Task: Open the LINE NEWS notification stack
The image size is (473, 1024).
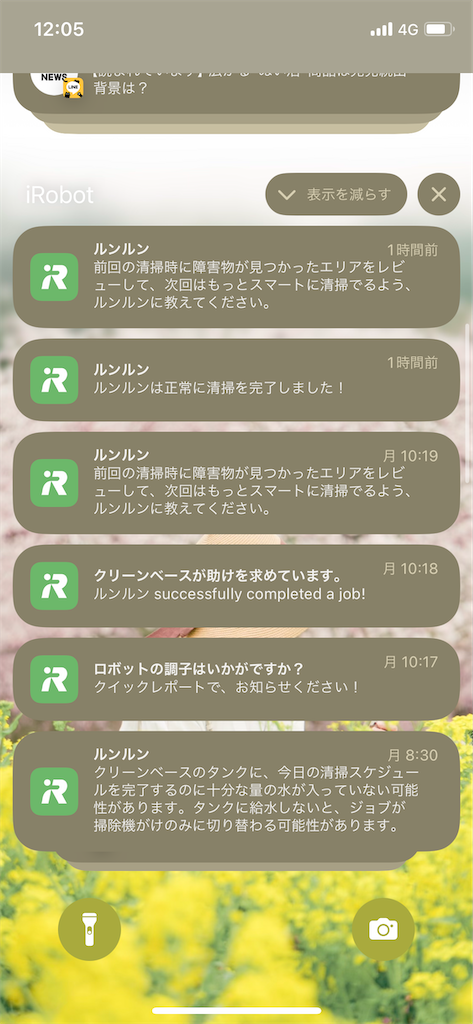Action: point(236,93)
